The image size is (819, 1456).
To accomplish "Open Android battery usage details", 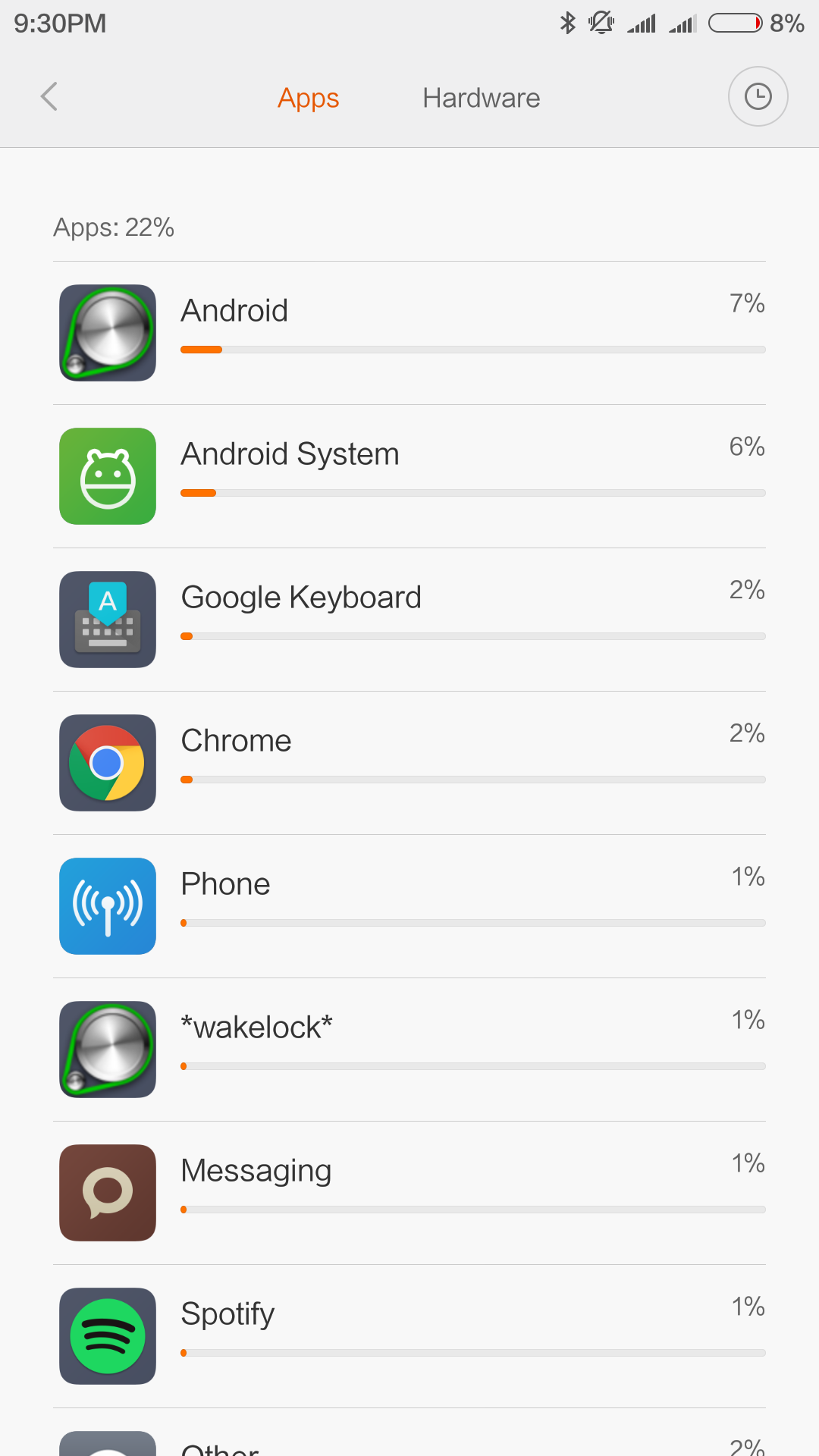I will click(409, 333).
